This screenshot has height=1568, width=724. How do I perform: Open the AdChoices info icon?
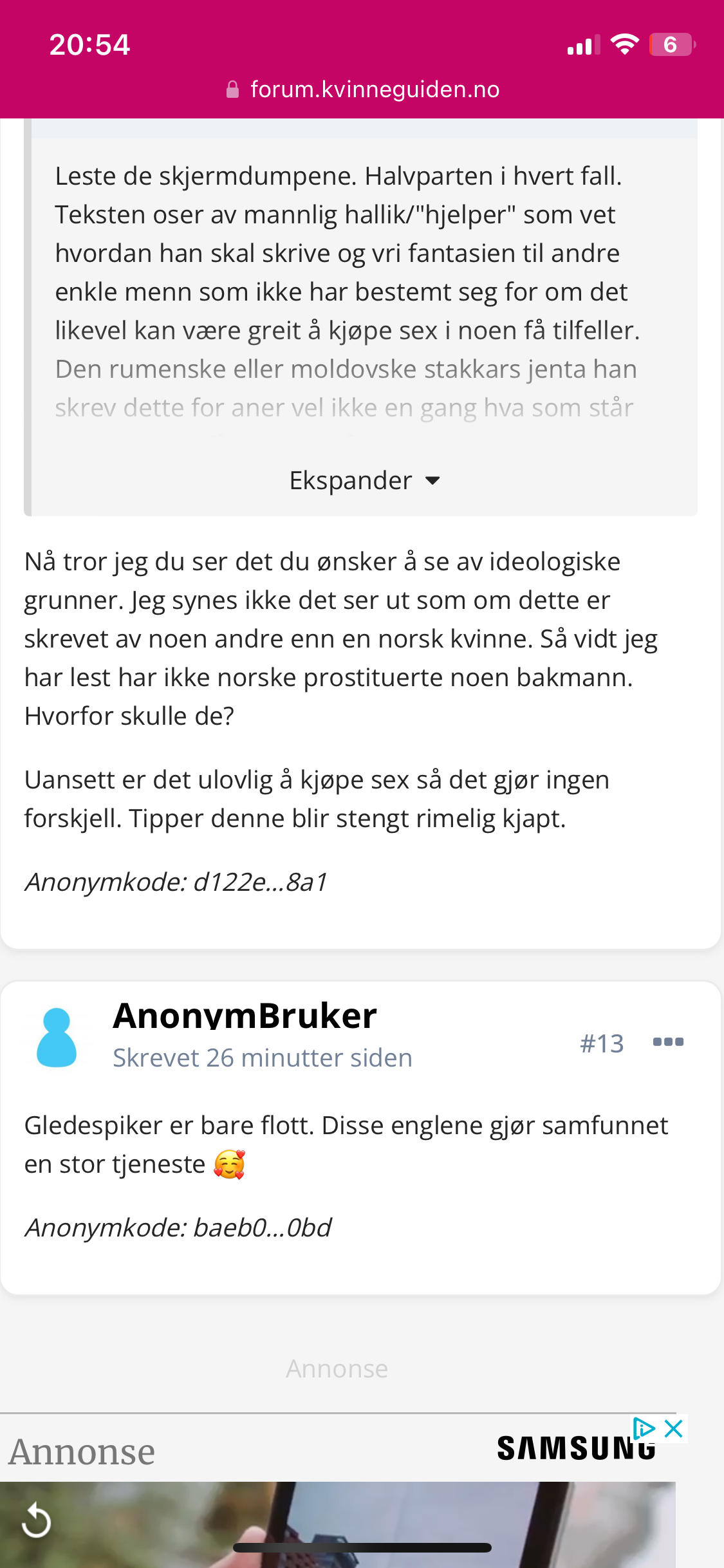point(644,1429)
